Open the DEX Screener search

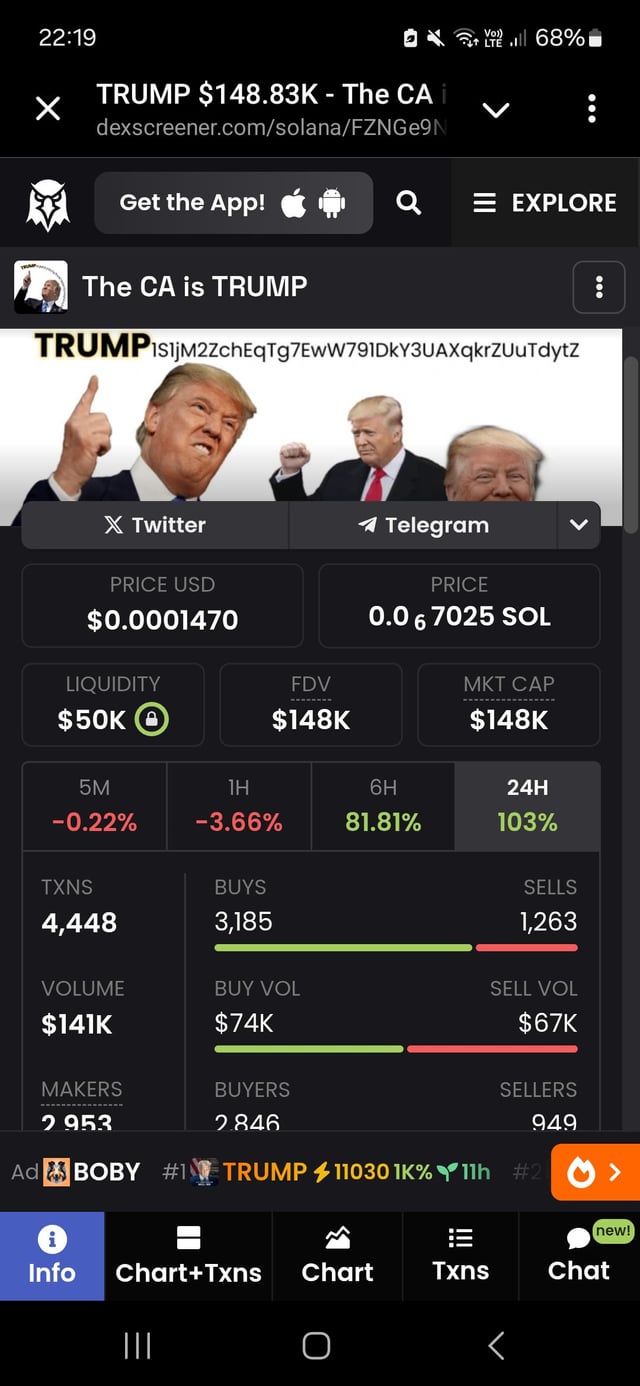(408, 203)
